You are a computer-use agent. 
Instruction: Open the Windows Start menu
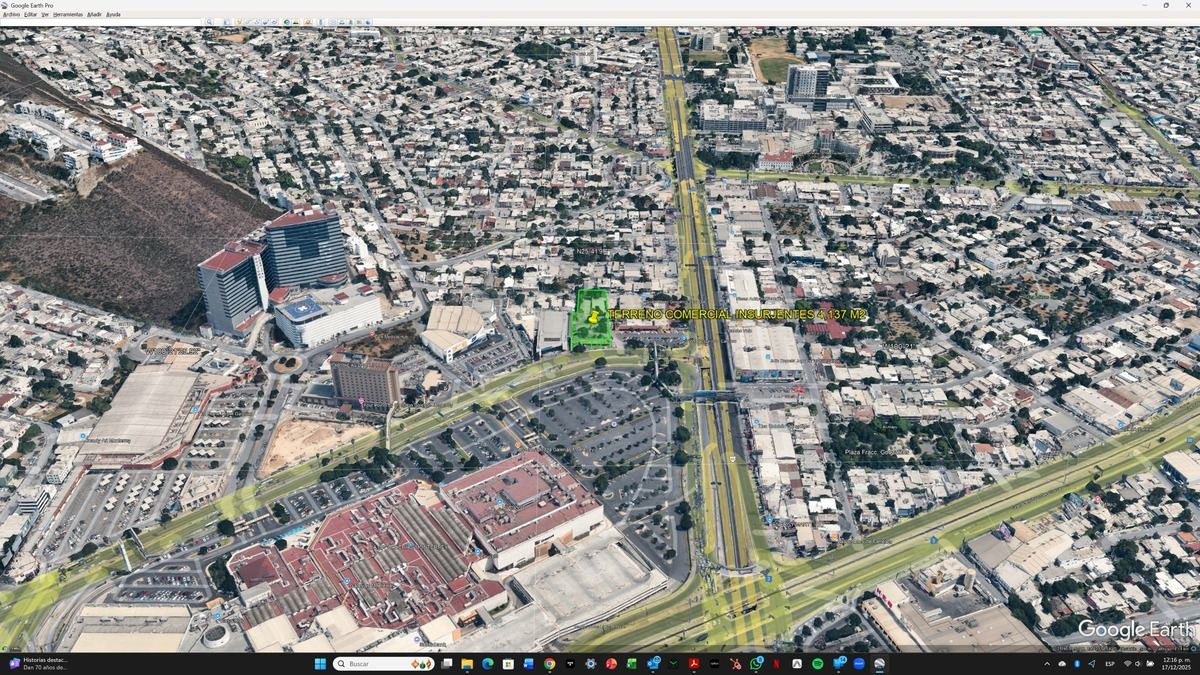point(320,664)
